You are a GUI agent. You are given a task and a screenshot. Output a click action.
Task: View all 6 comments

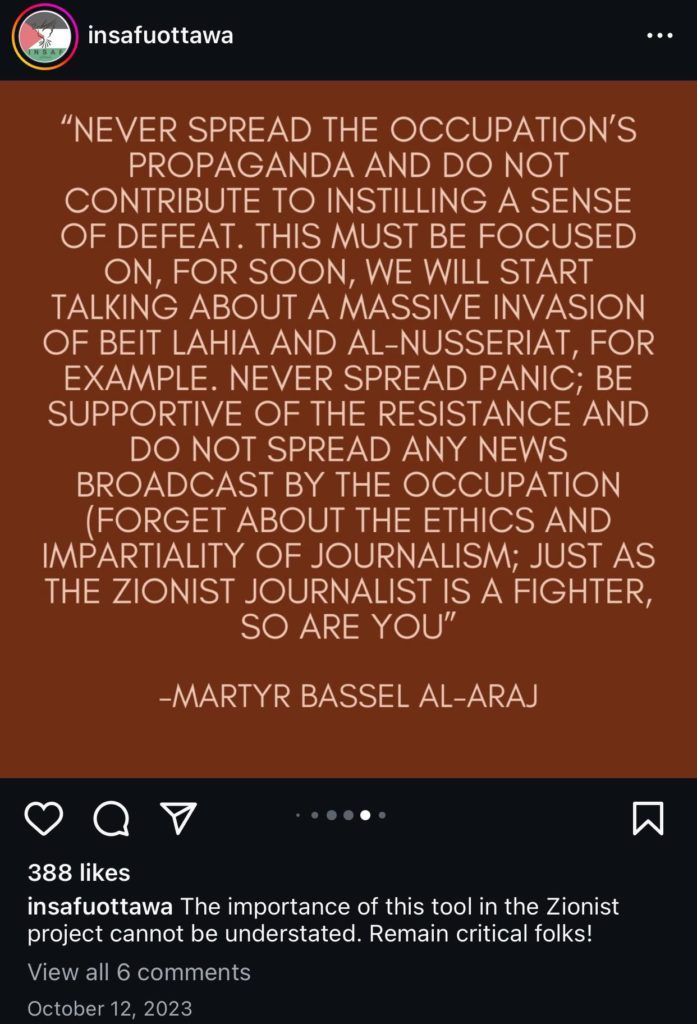pos(139,972)
